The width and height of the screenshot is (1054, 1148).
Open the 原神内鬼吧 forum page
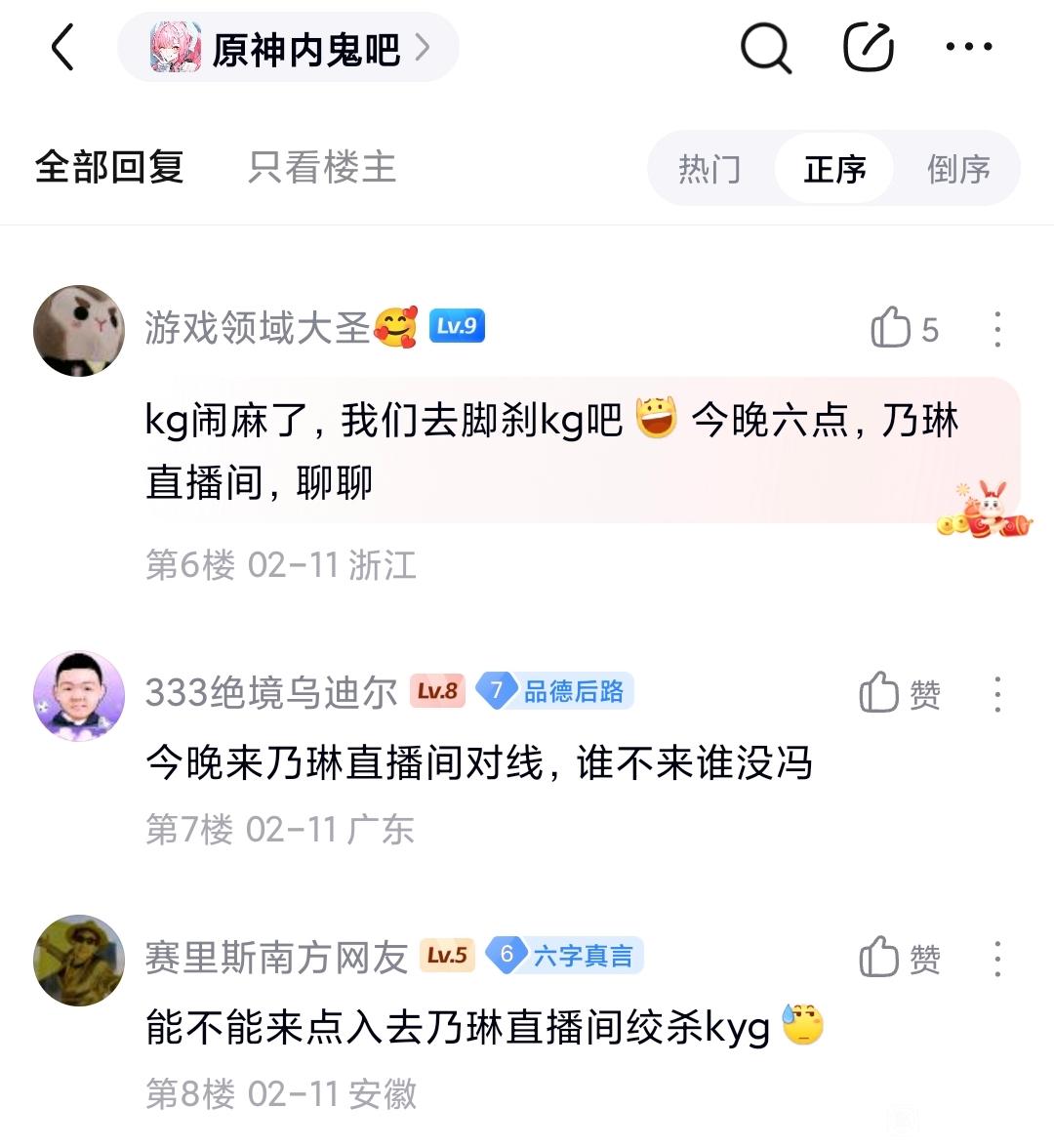pyautogui.click(x=289, y=48)
